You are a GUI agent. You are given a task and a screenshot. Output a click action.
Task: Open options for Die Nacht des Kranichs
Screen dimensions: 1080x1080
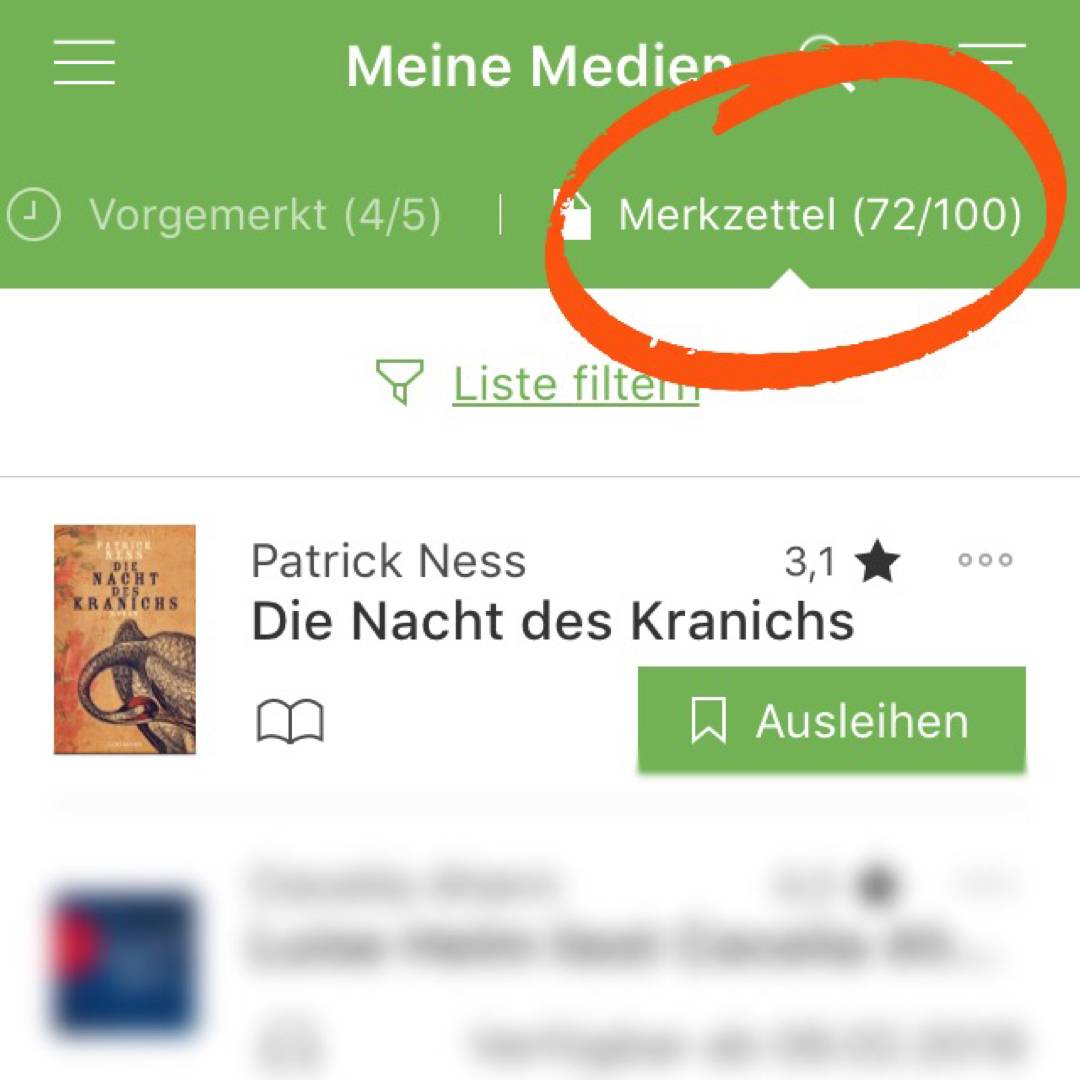point(985,560)
